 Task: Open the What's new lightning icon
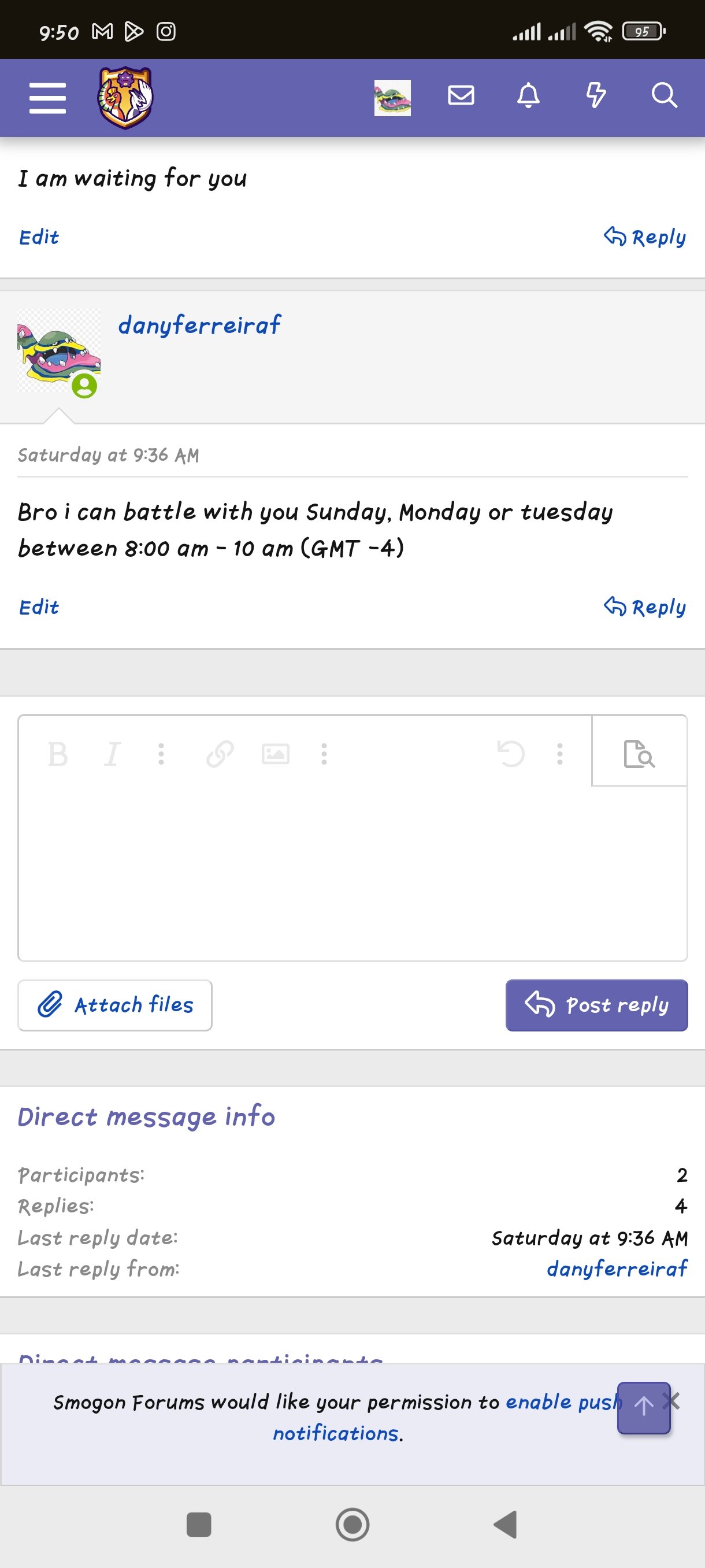[596, 95]
